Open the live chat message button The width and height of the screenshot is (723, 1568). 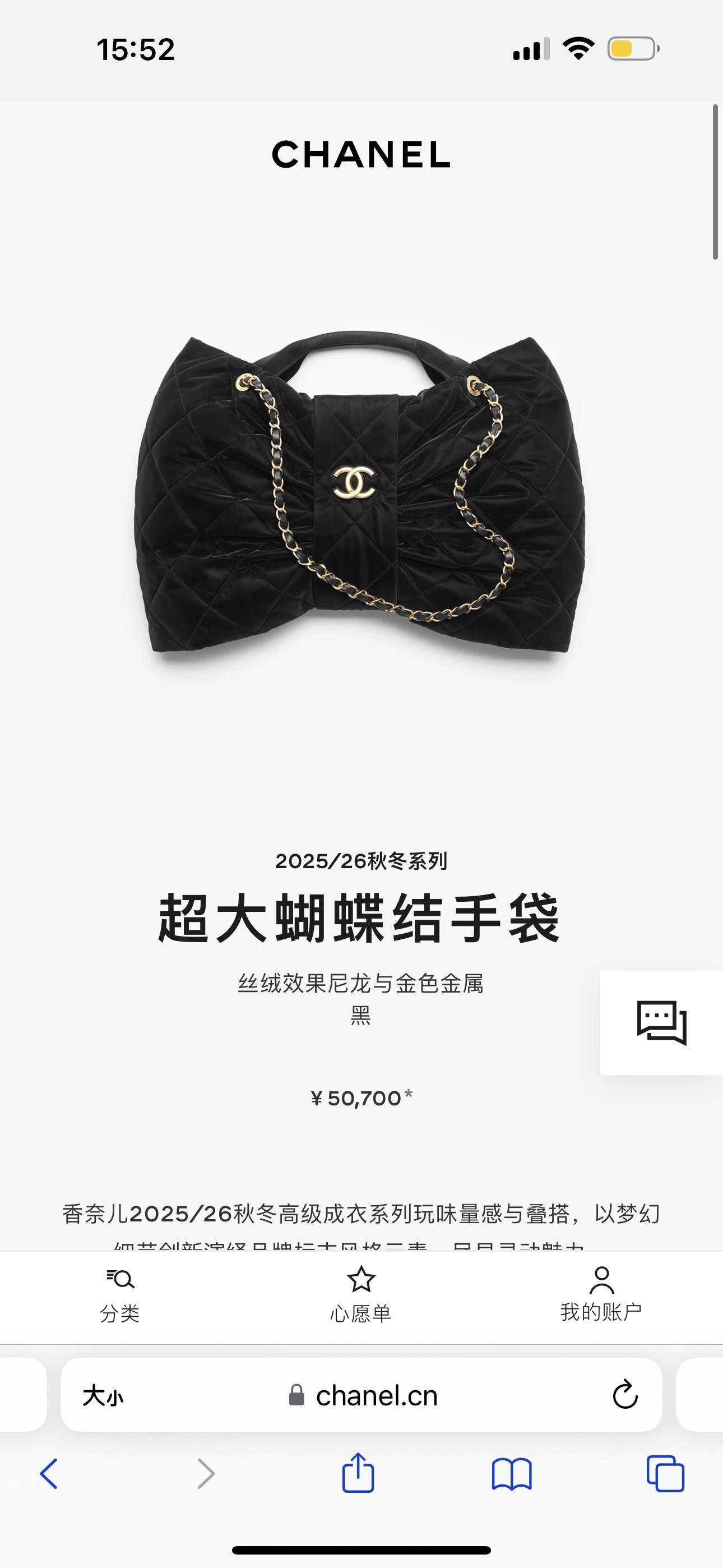[x=661, y=1022]
